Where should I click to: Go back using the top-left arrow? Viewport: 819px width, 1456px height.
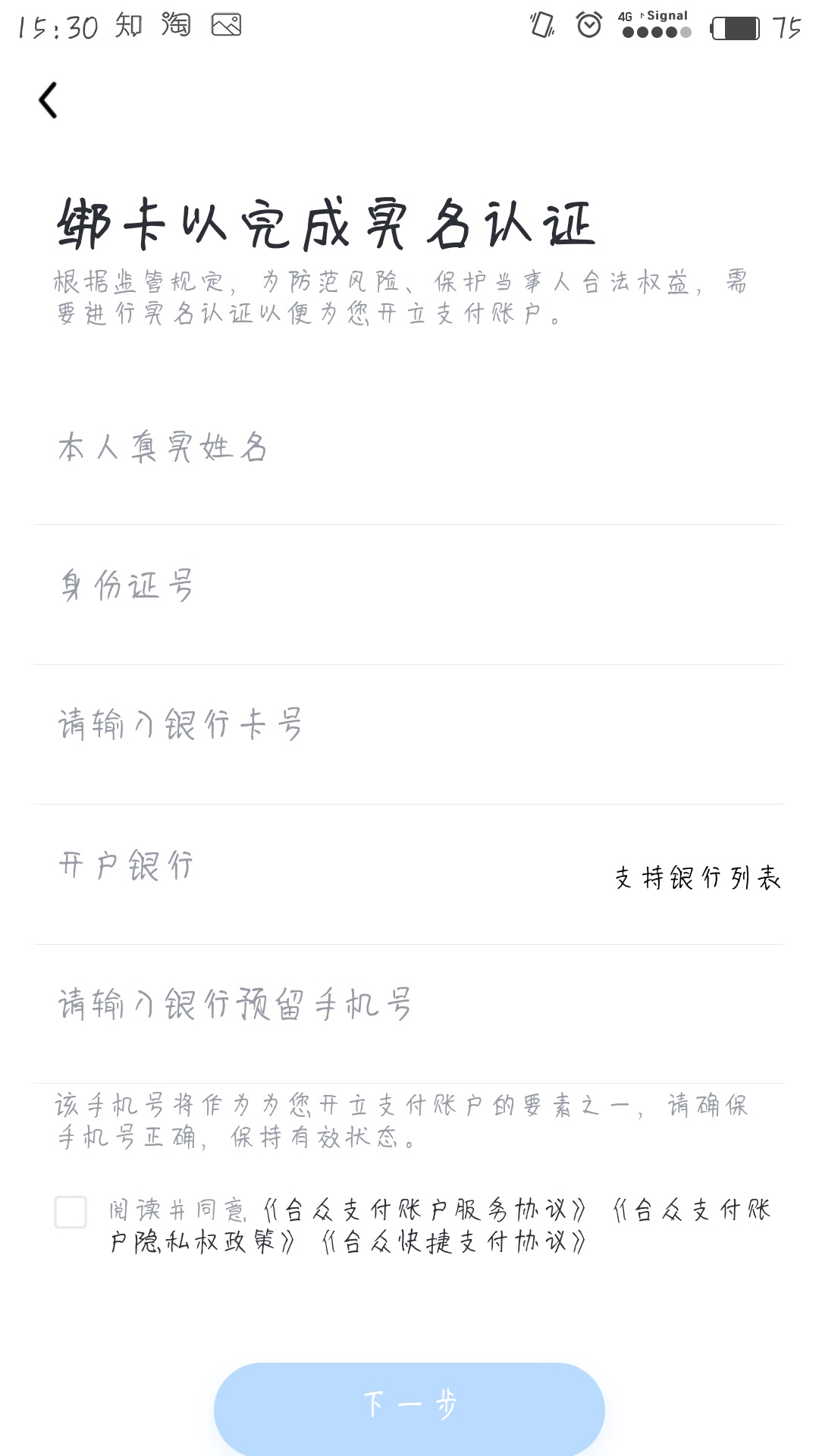tap(48, 100)
